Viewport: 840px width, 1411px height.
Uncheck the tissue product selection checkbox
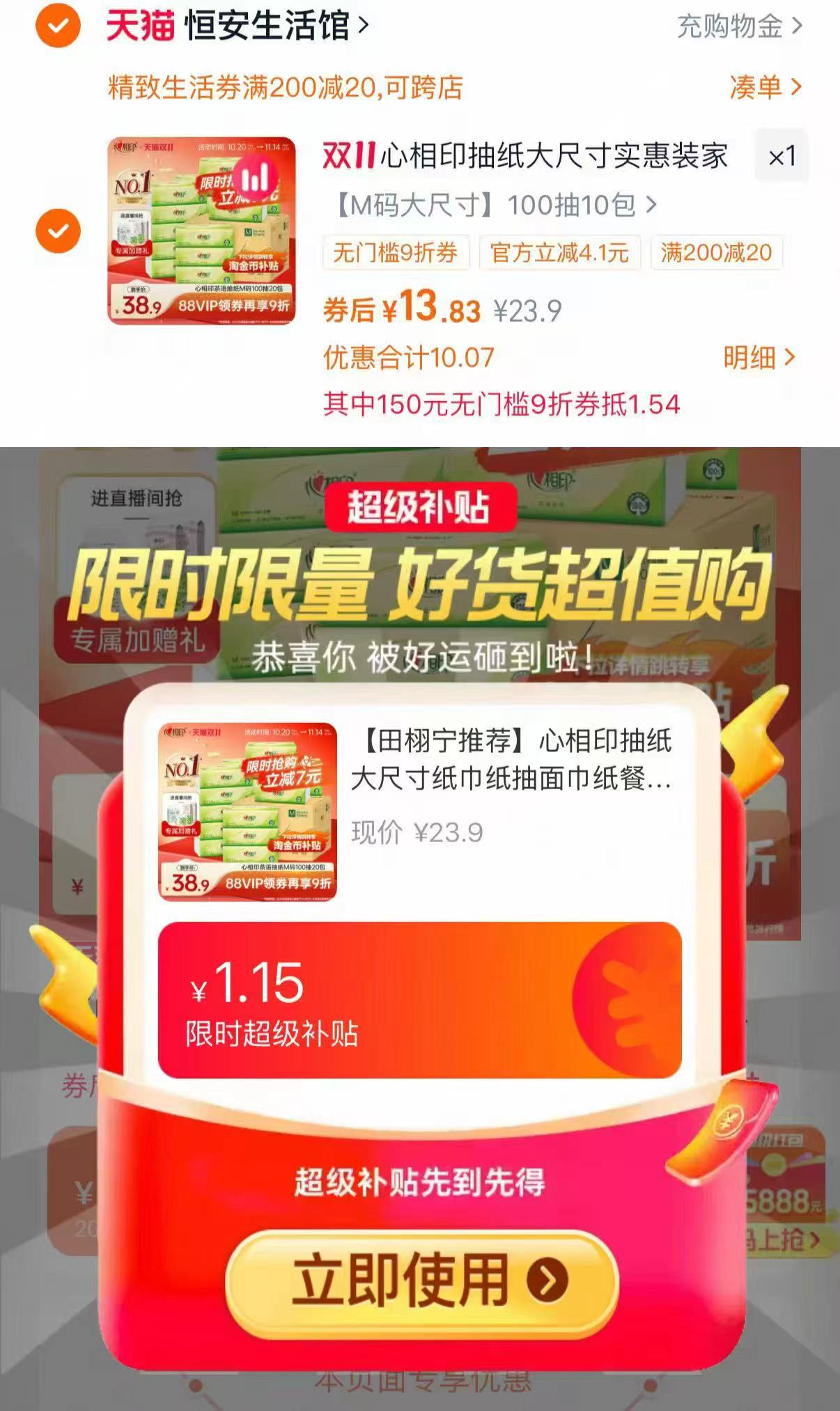point(57,231)
